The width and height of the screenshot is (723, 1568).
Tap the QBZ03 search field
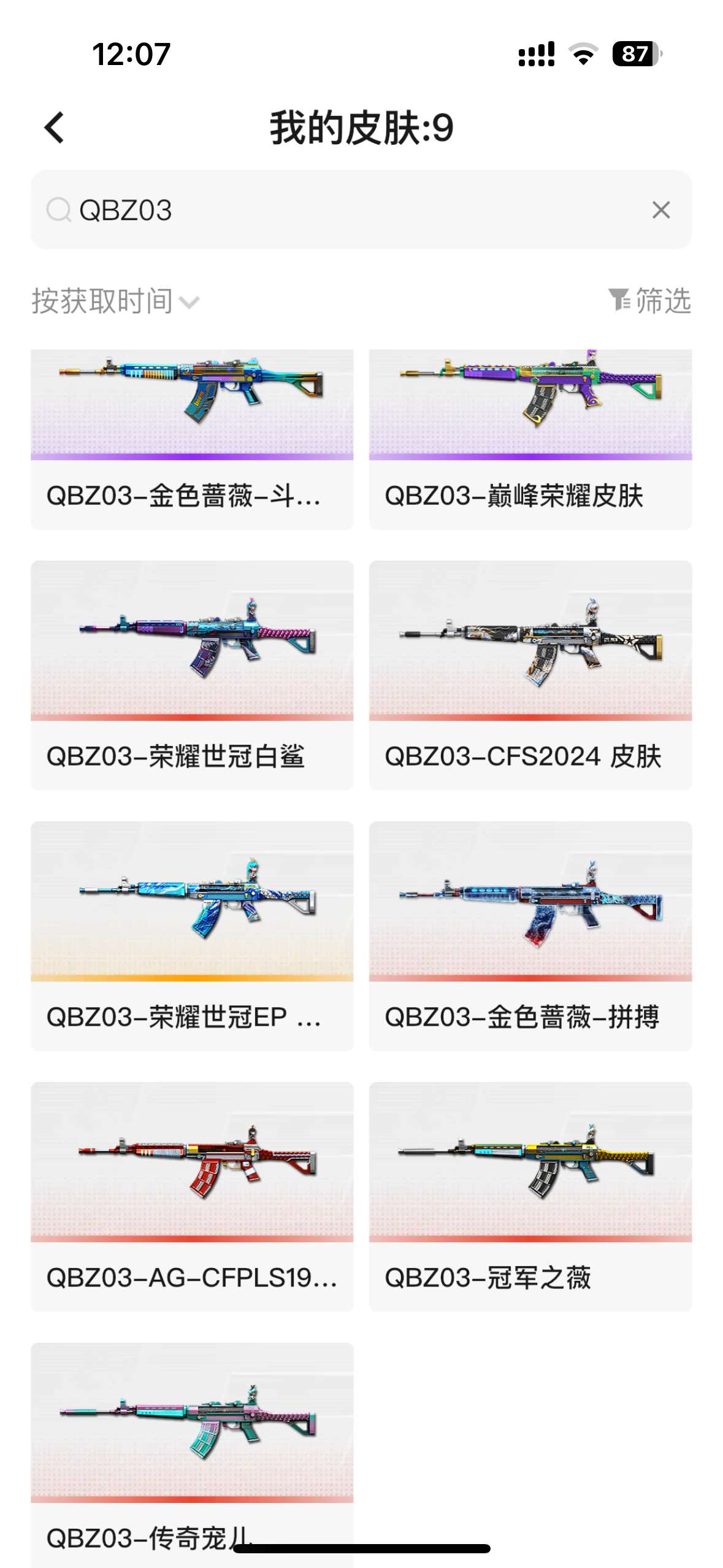[x=343, y=210]
